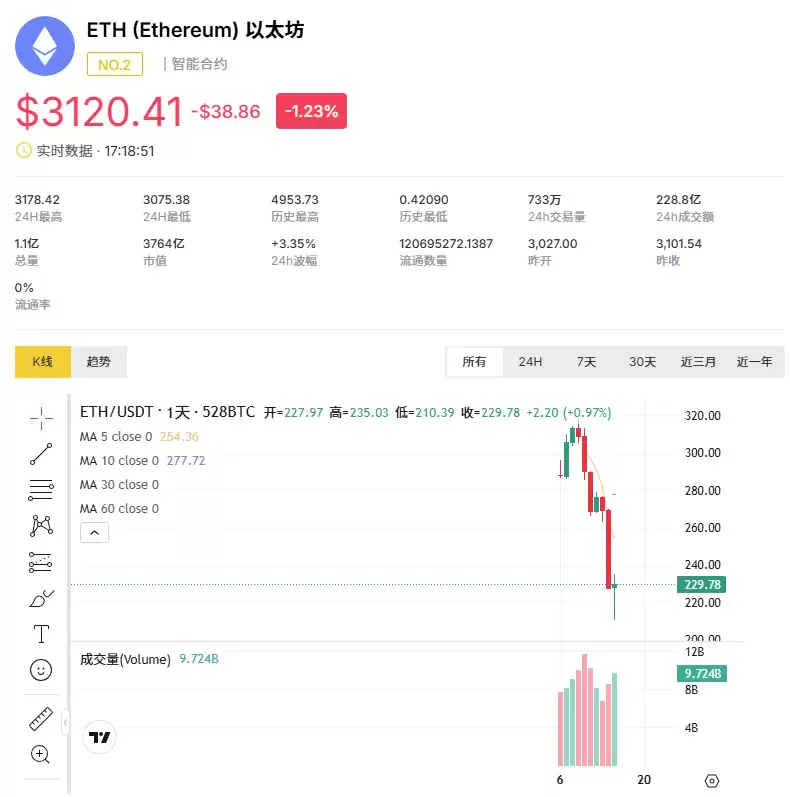
Task: Select the XABCD pattern tool
Action: tap(41, 525)
